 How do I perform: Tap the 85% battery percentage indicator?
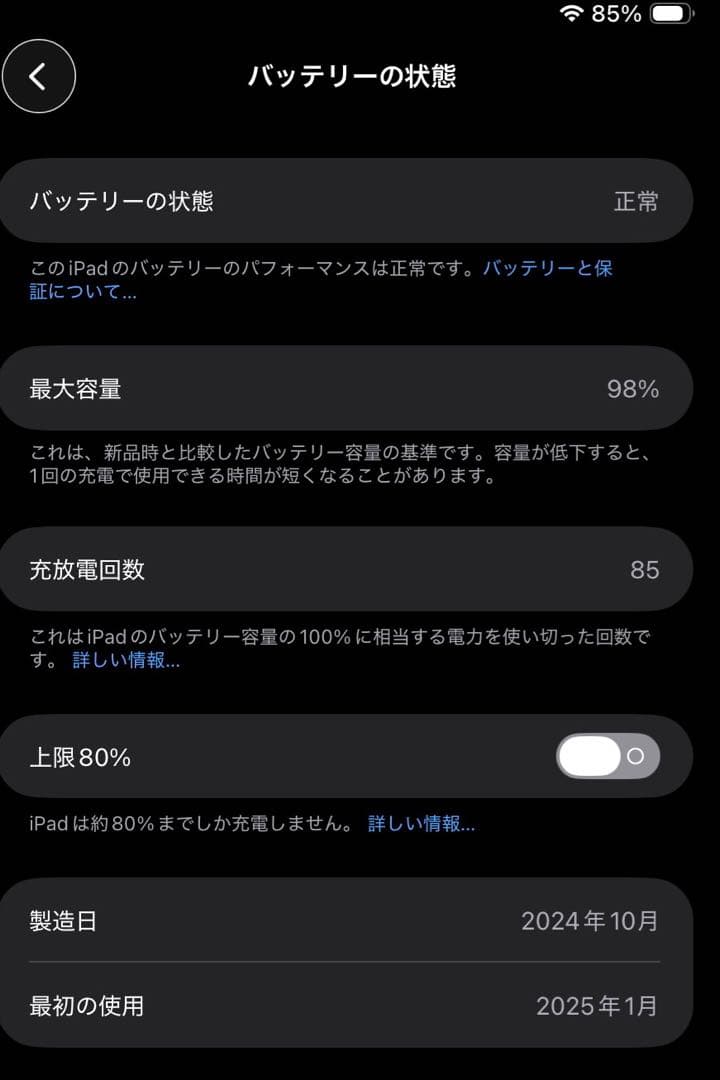pos(615,15)
